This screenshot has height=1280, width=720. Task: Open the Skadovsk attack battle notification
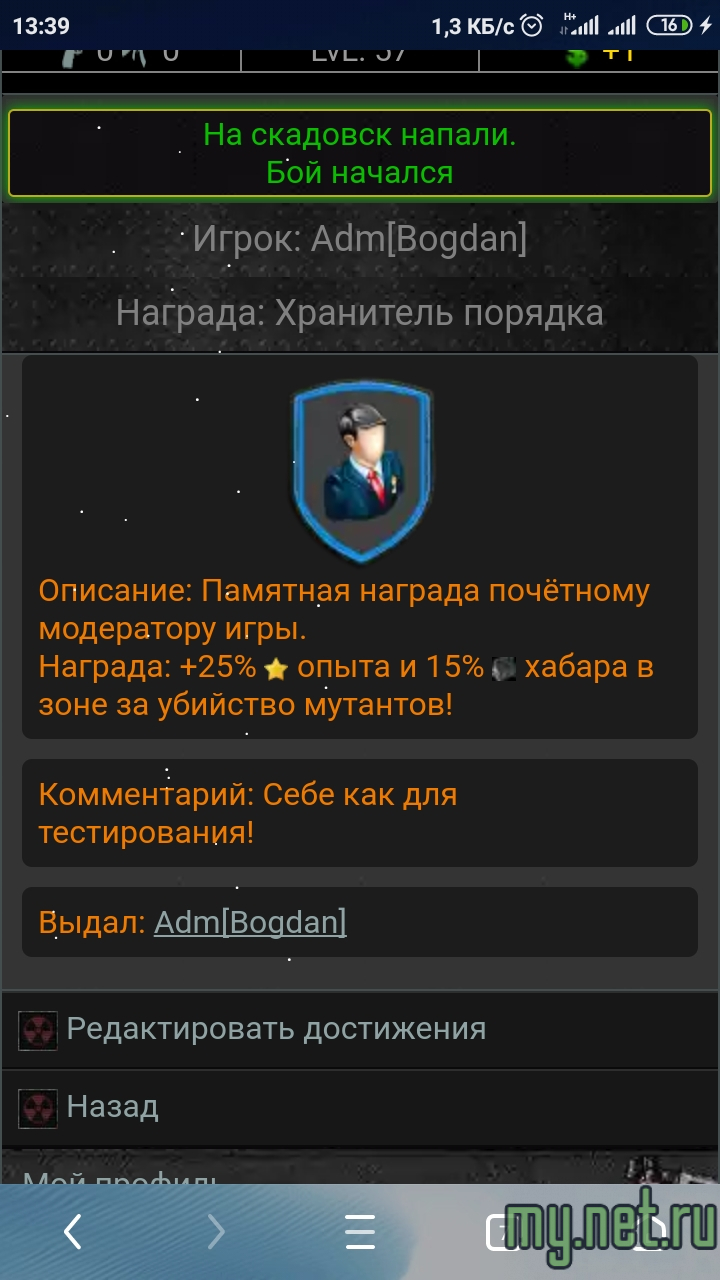360,153
